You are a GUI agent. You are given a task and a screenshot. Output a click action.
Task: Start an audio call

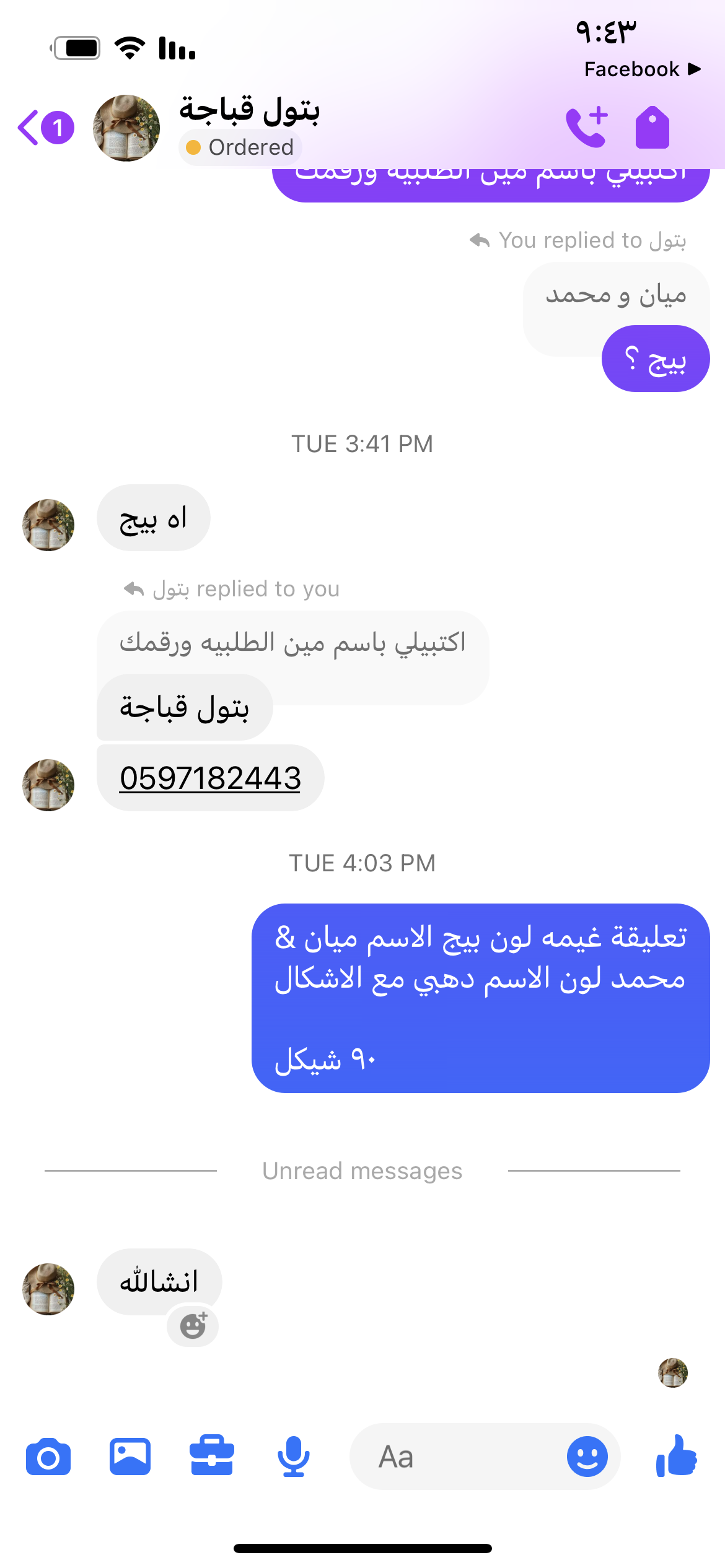click(586, 128)
